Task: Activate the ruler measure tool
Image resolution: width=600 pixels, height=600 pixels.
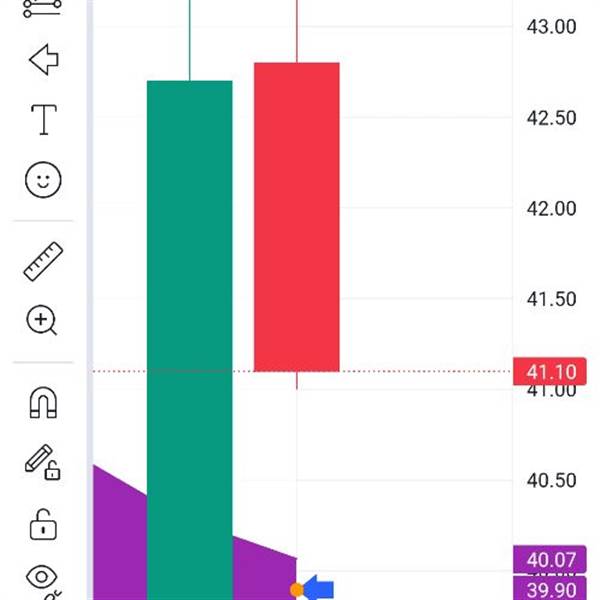Action: pos(43,261)
